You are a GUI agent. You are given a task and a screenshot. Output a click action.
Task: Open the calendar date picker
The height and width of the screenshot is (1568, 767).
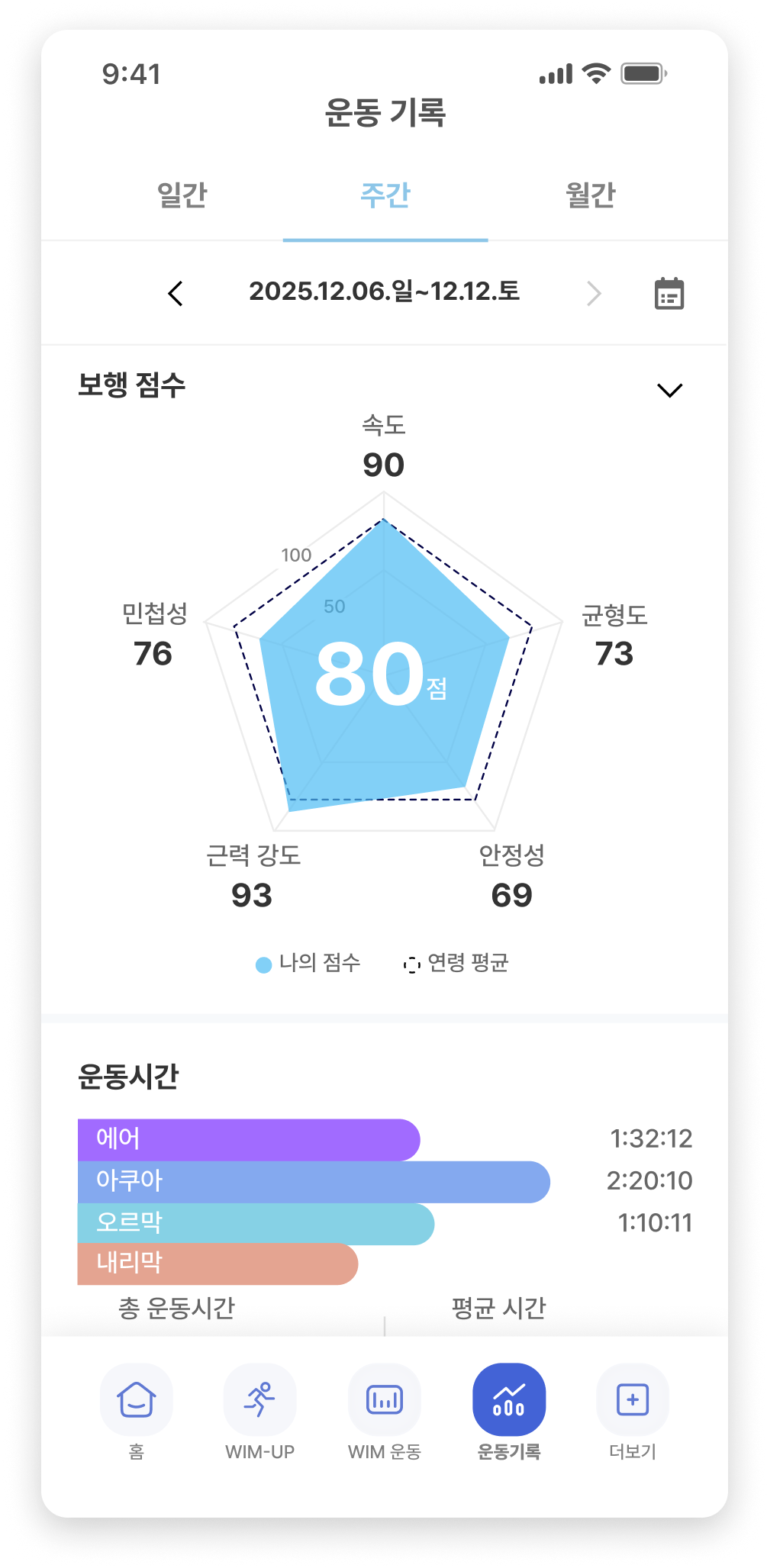(669, 293)
